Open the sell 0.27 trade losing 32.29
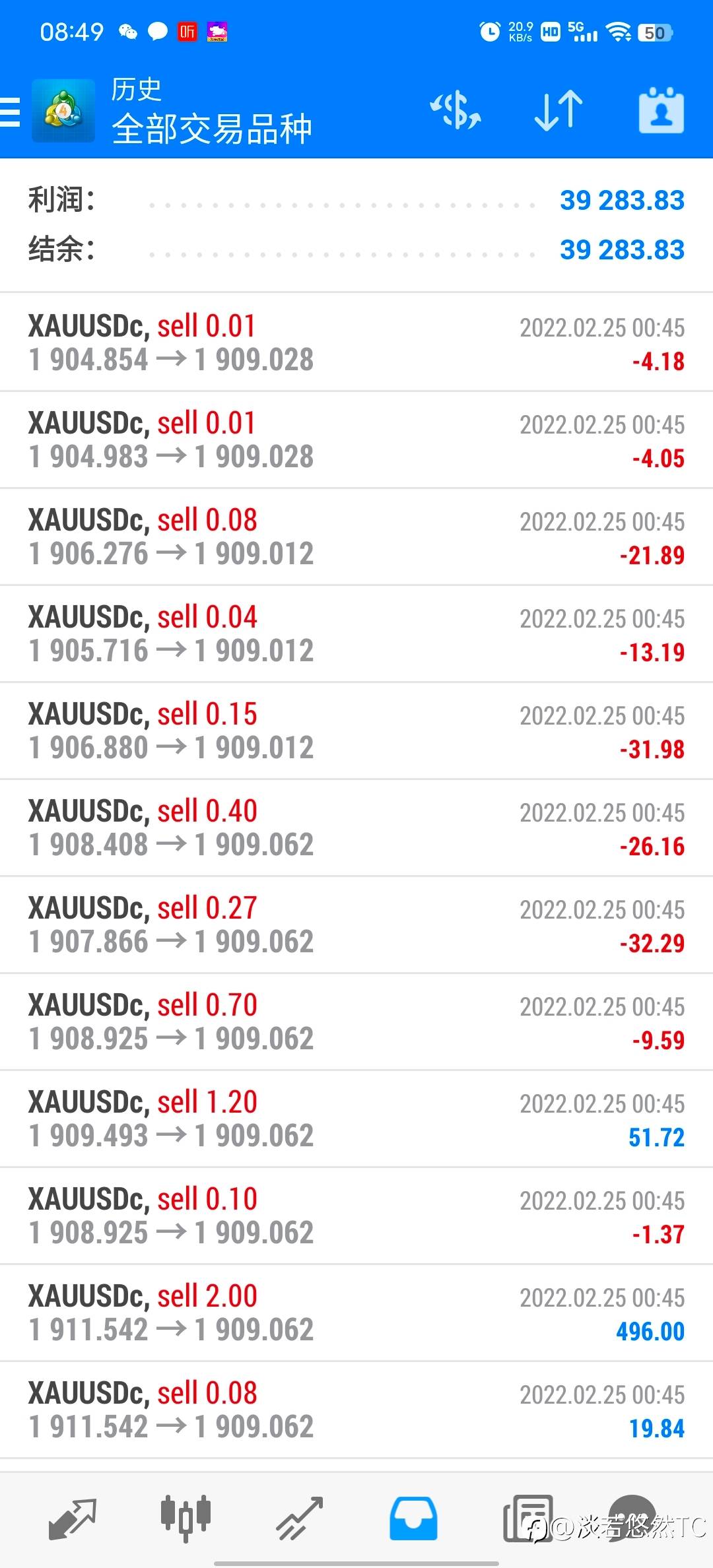 (x=356, y=925)
